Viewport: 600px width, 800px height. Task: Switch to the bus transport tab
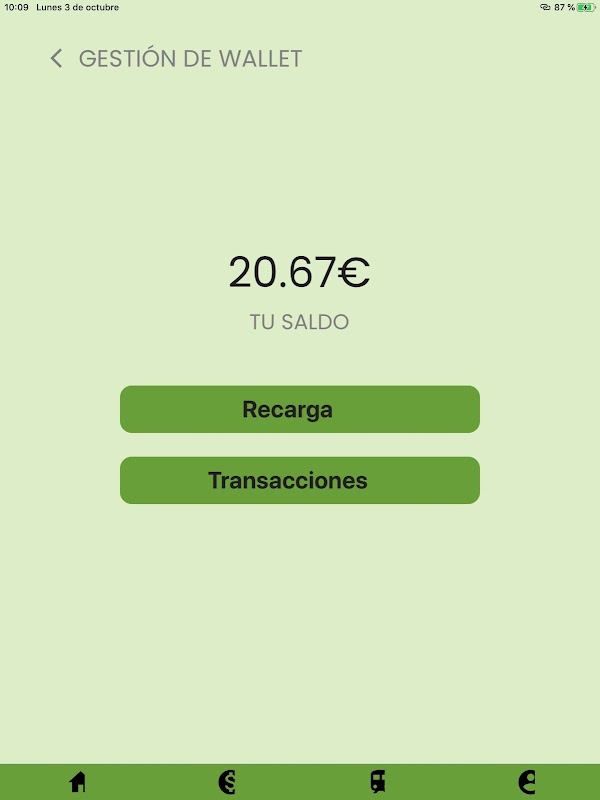tap(377, 782)
